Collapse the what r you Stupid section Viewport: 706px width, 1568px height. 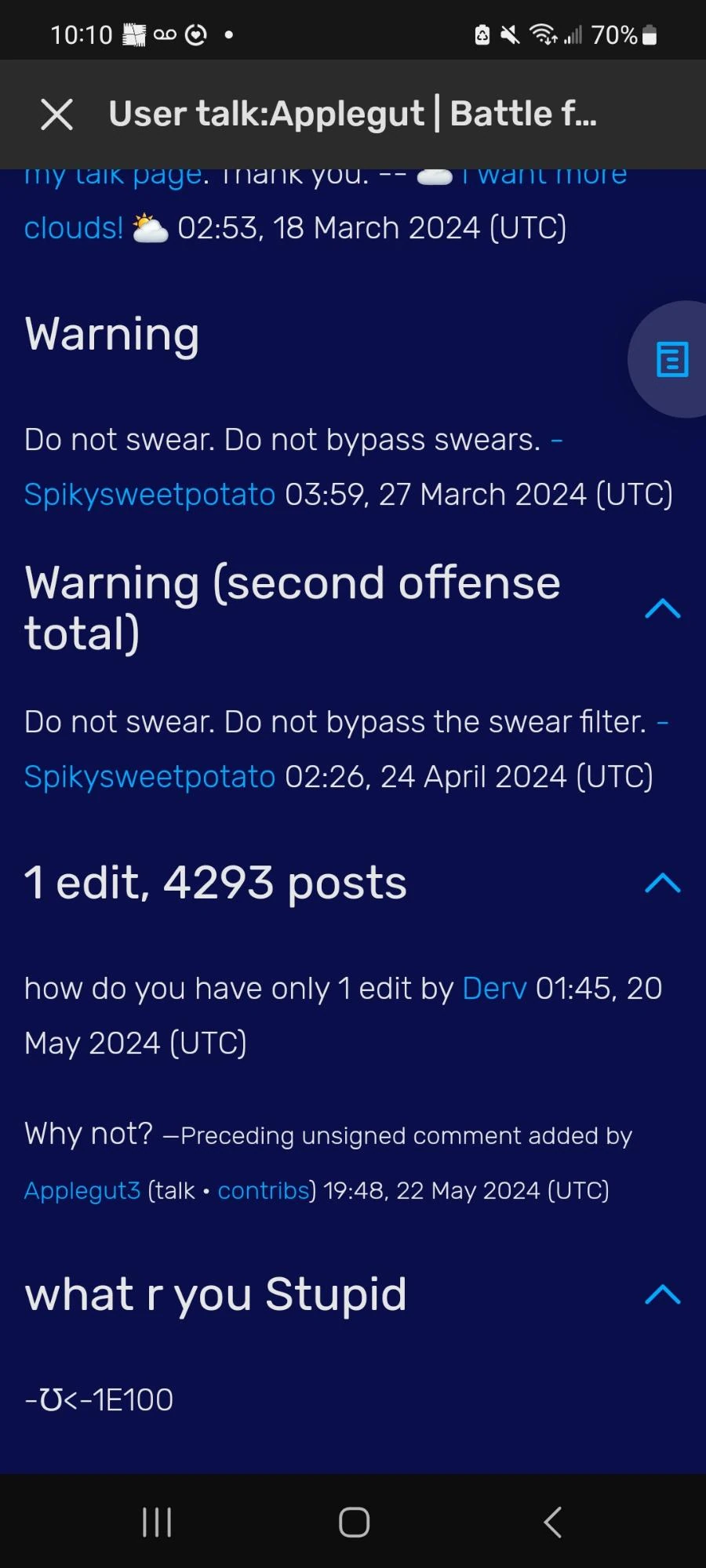662,1295
